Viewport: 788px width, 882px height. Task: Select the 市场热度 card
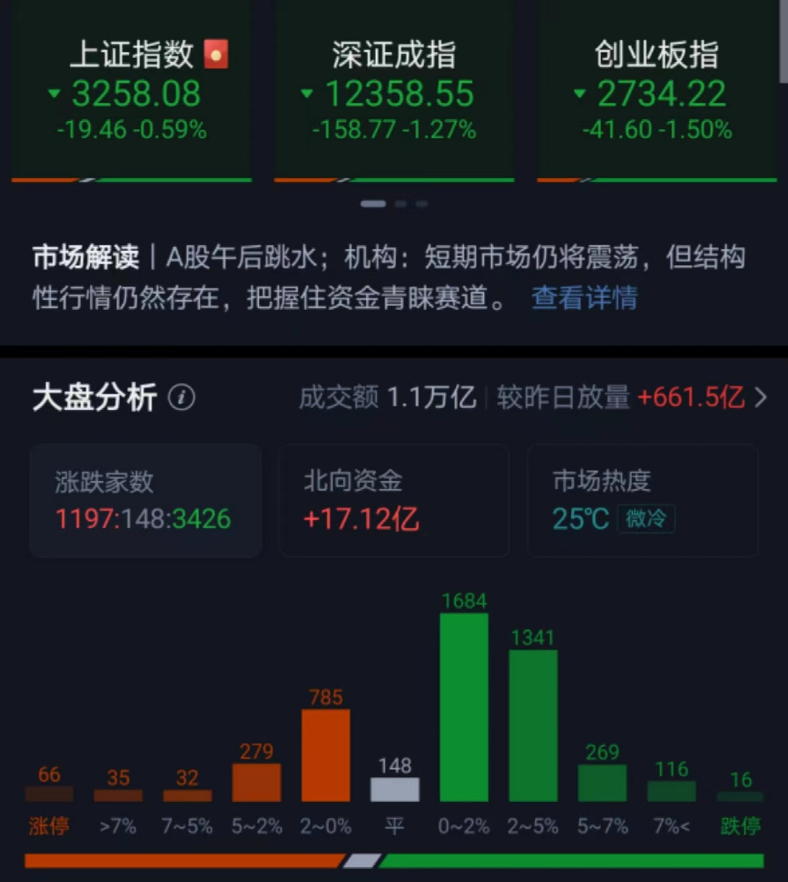pyautogui.click(x=642, y=500)
